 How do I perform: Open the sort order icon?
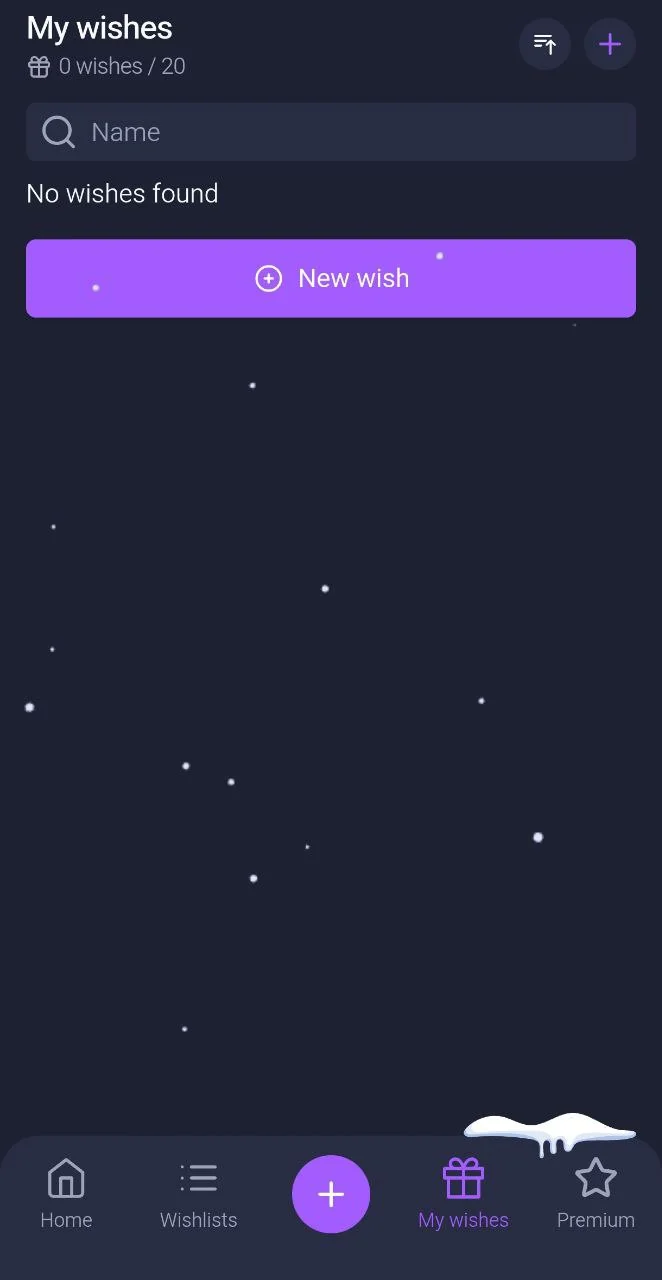(x=544, y=44)
